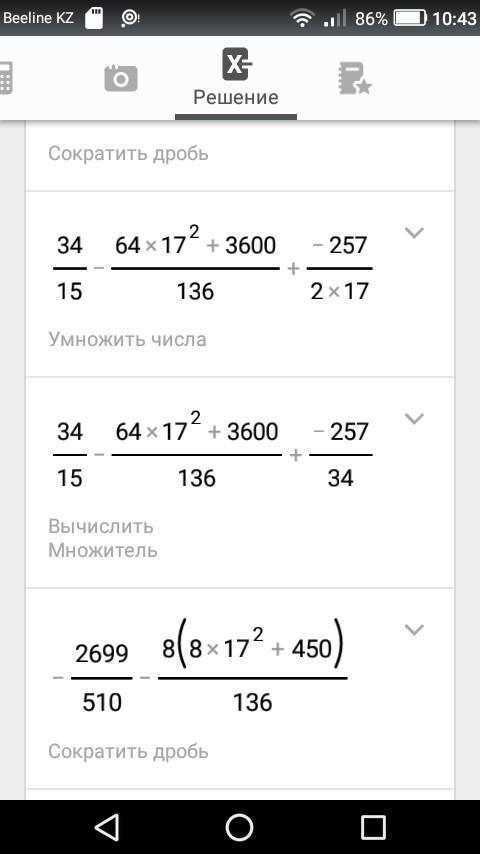Go back with the system back button

click(107, 827)
